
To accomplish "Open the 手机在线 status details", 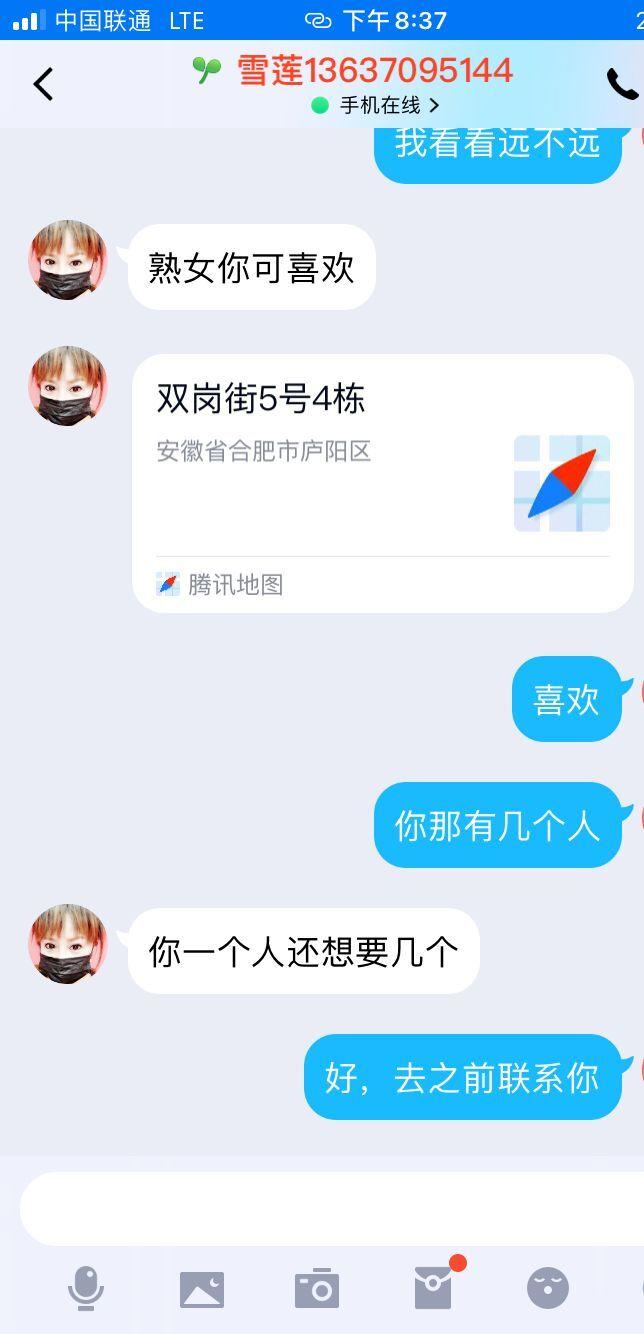I will pyautogui.click(x=388, y=105).
